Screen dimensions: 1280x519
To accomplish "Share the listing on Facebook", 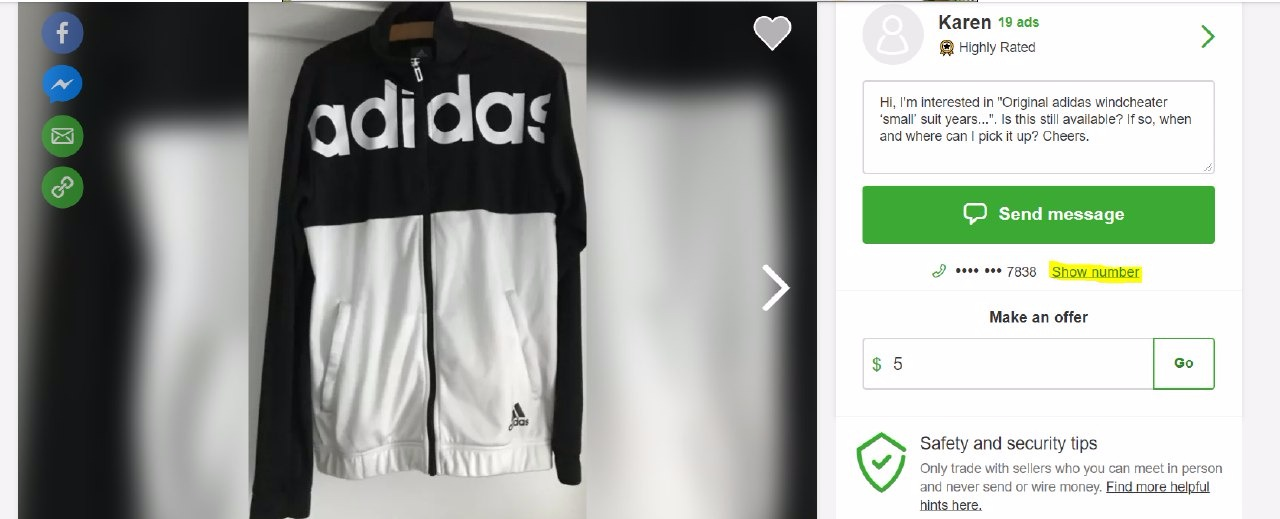I will pyautogui.click(x=62, y=33).
